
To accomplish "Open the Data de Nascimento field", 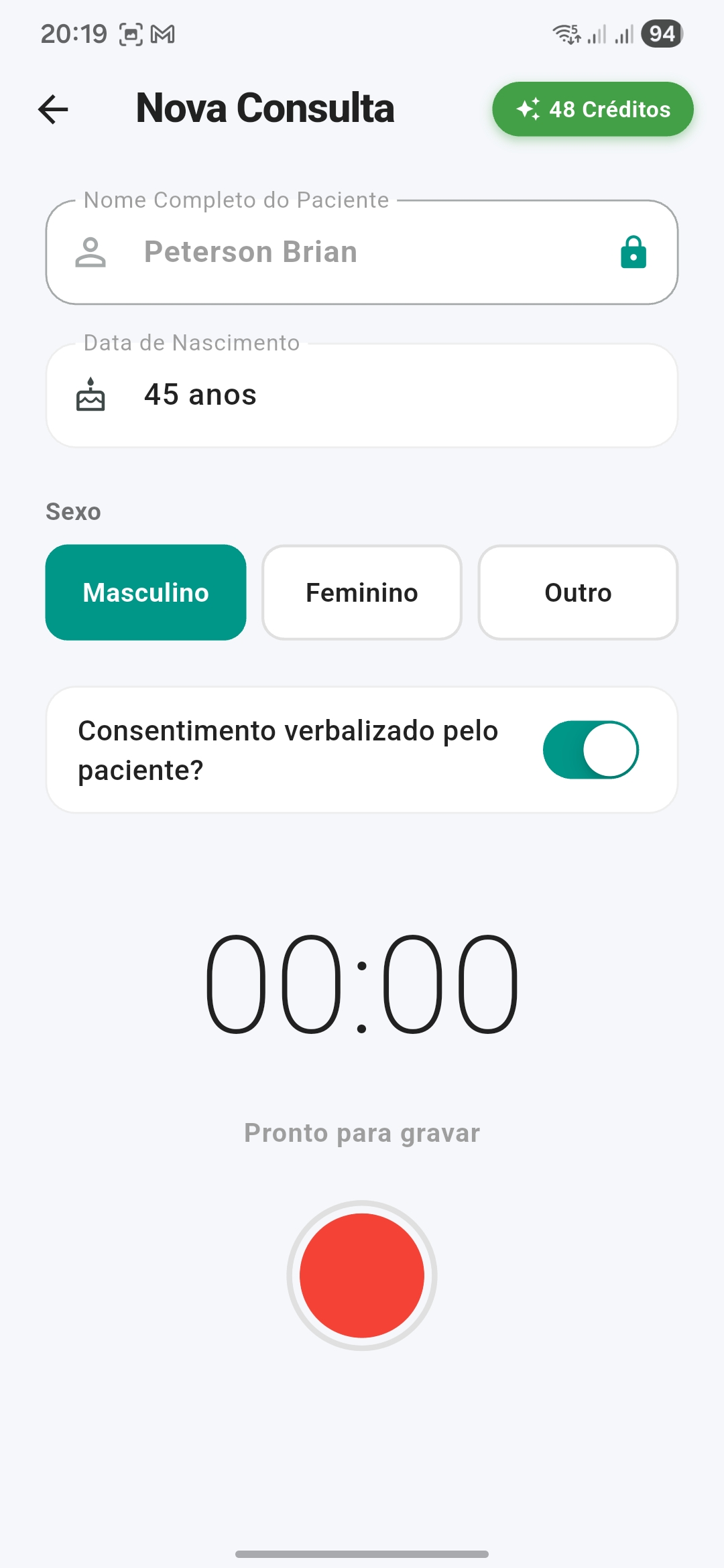I will [x=362, y=395].
